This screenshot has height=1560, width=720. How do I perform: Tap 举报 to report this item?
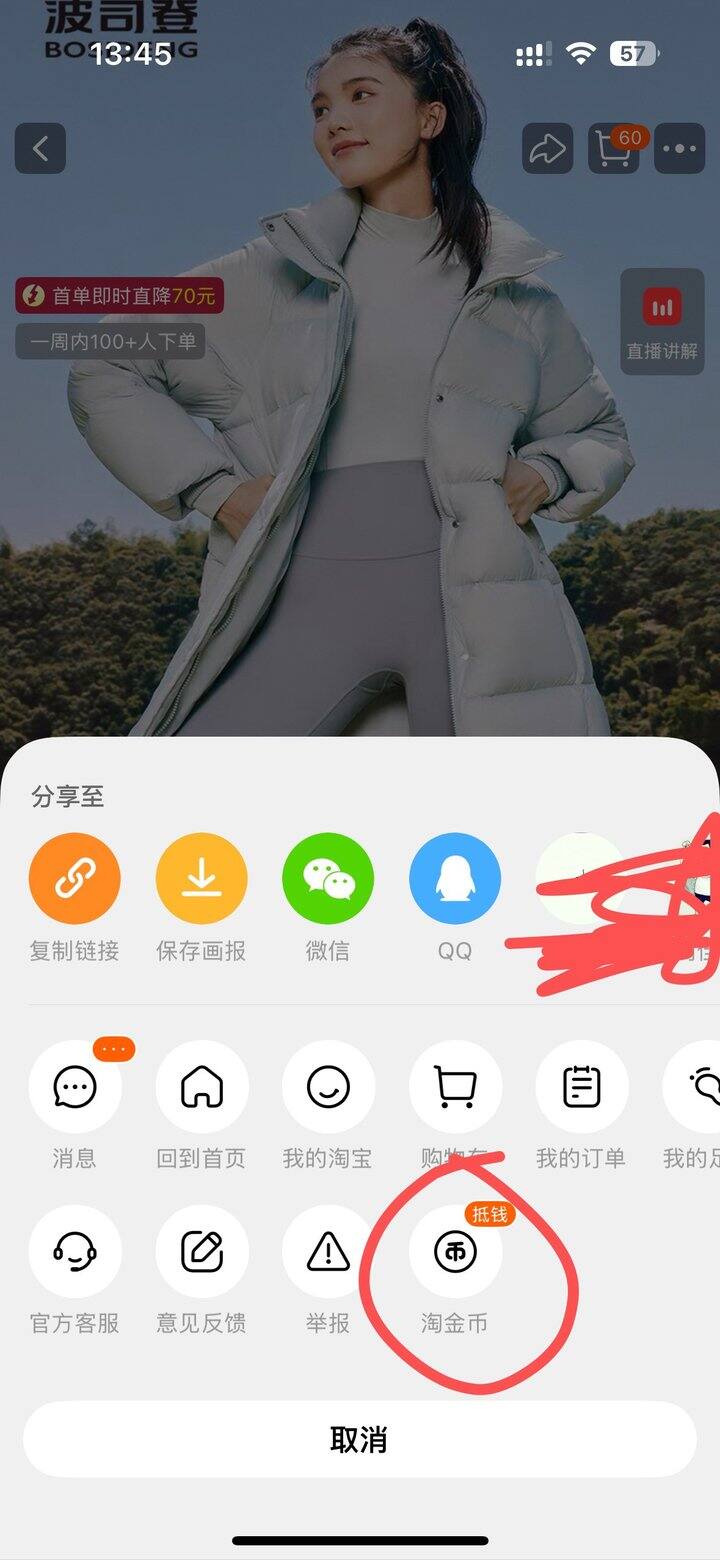coord(328,1251)
